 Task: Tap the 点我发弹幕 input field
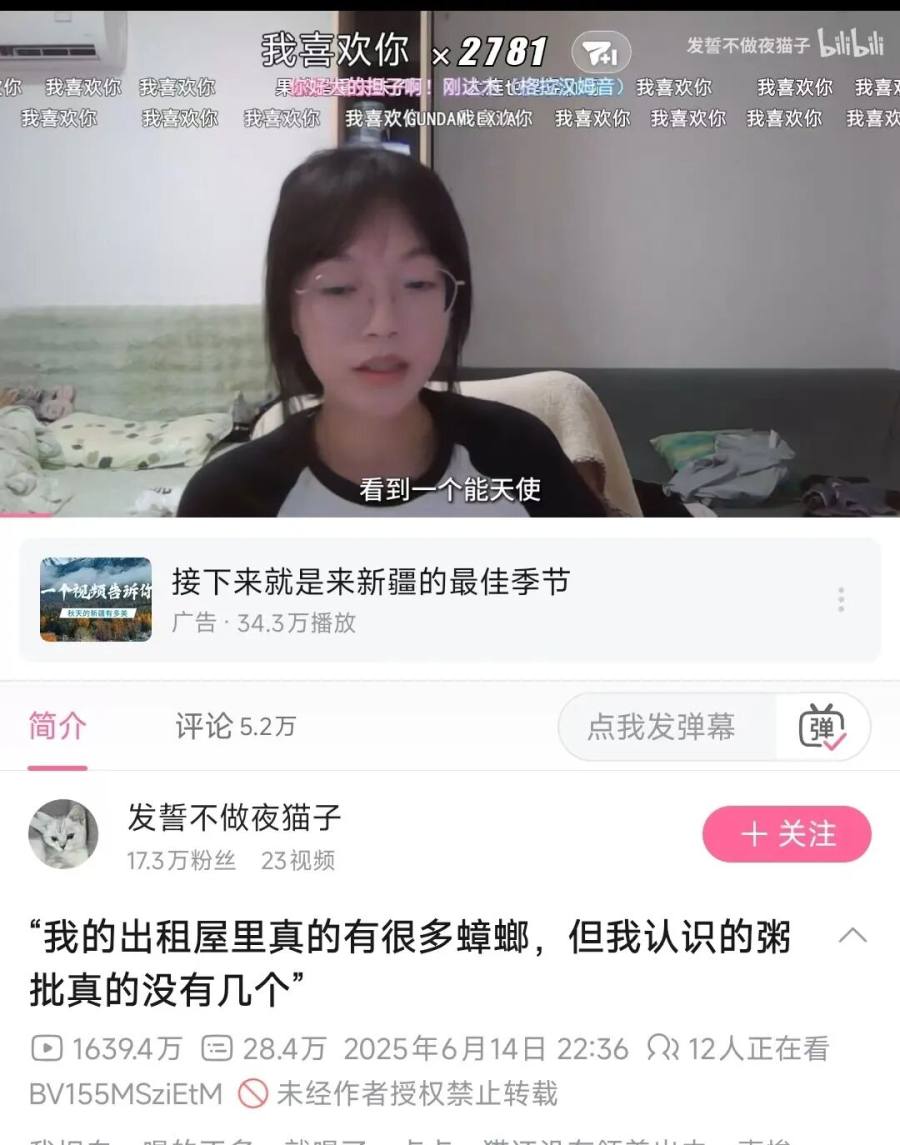662,727
